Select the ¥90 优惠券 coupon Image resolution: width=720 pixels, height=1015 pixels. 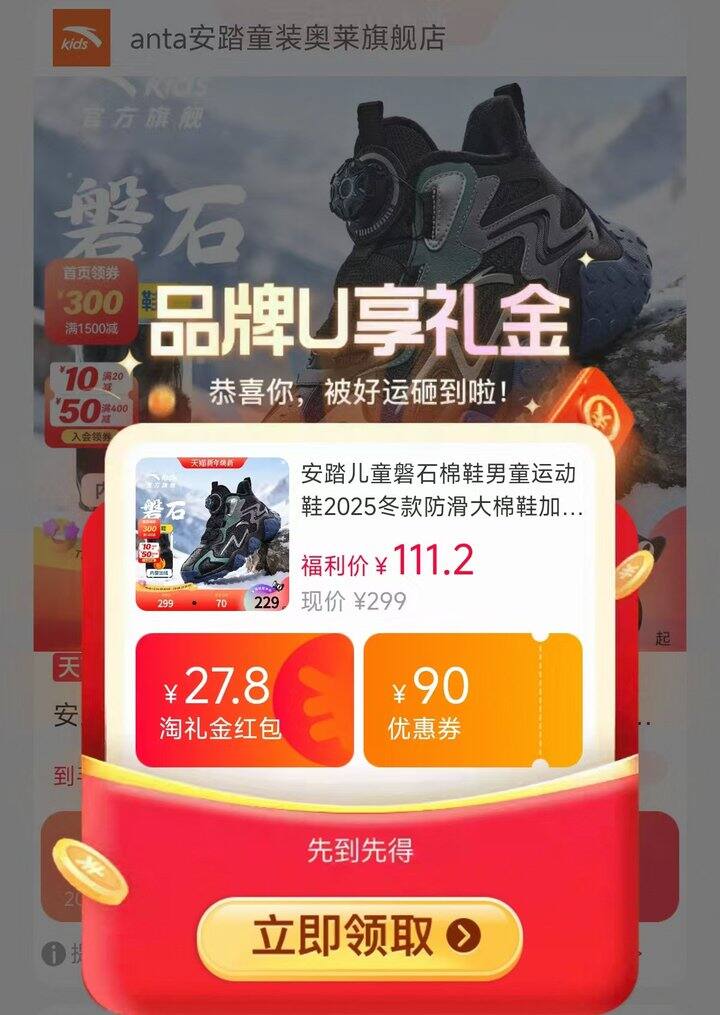472,700
